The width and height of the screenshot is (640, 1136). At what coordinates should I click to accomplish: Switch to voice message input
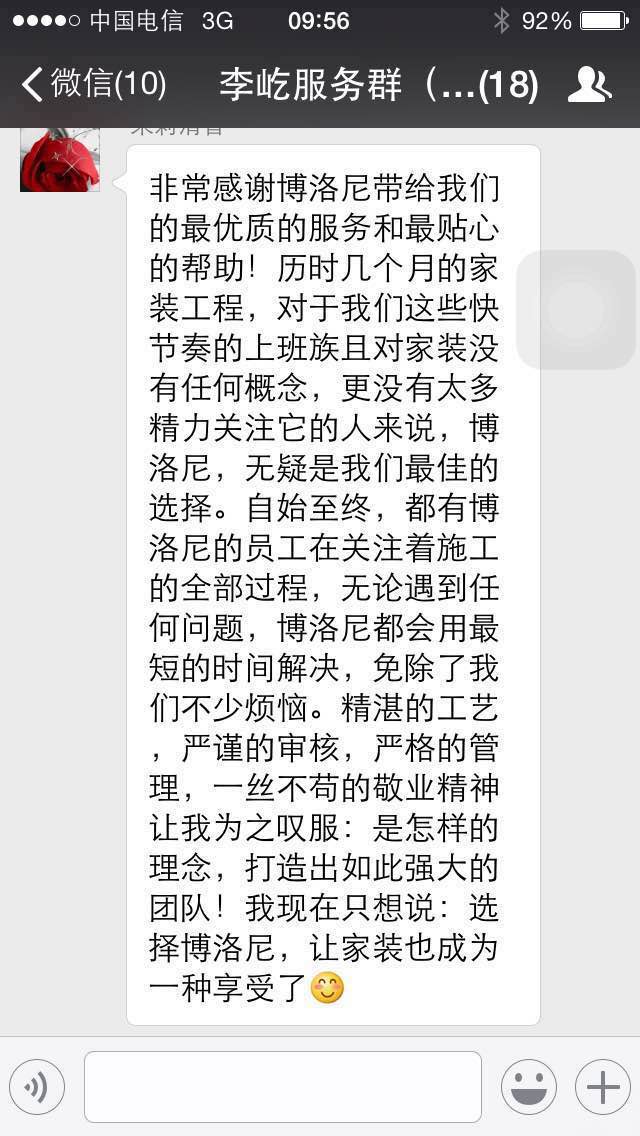[37, 1087]
